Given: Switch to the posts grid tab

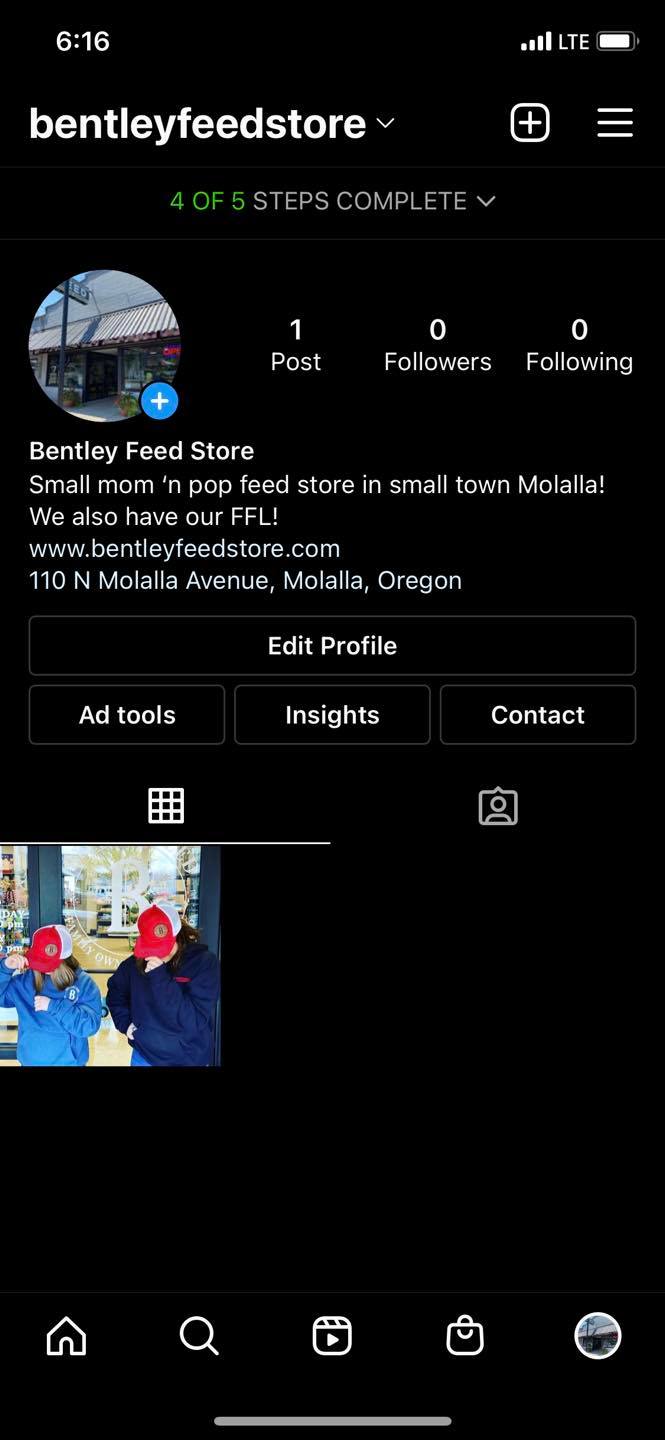Looking at the screenshot, I should pos(166,806).
